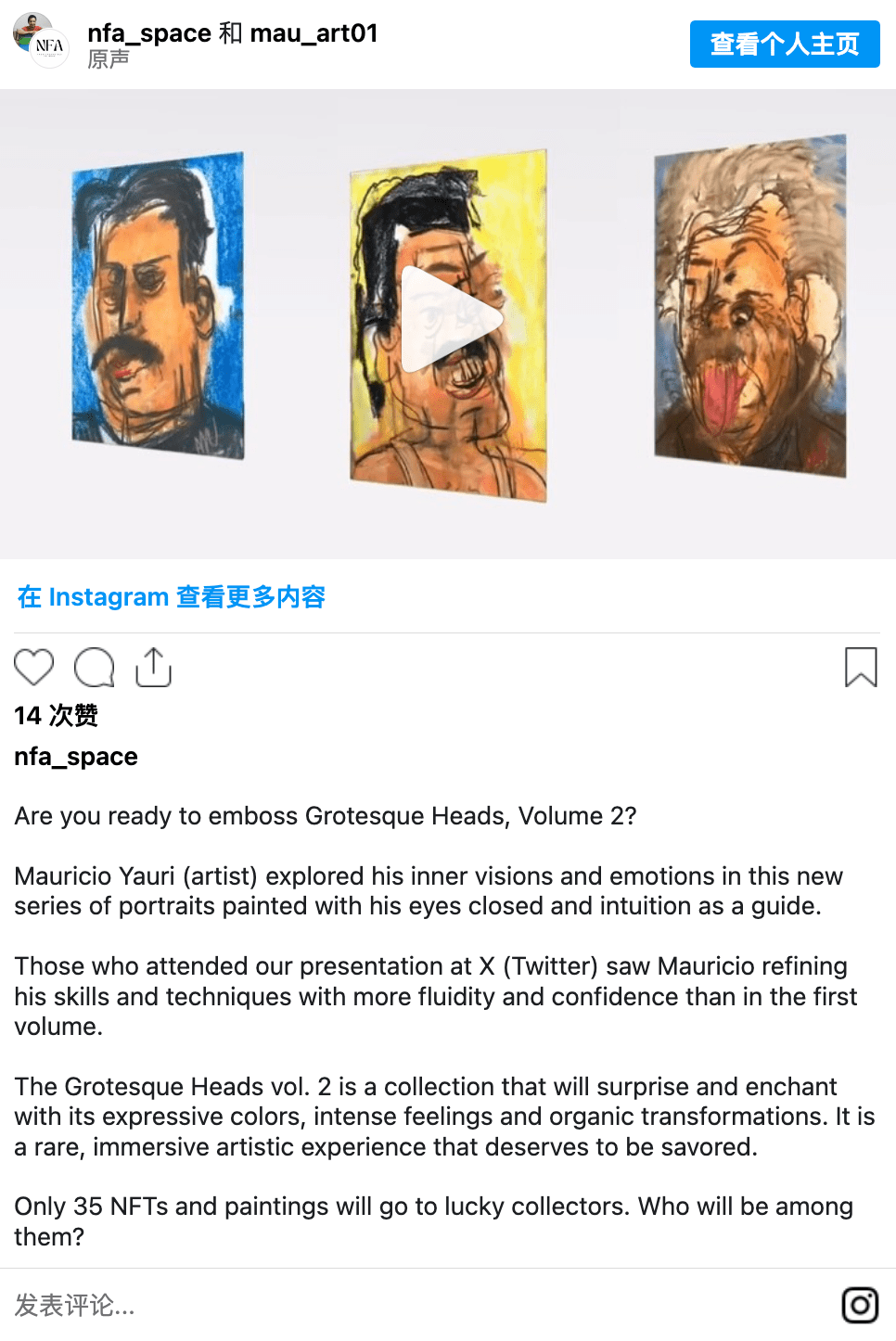Share the post using the share arrow icon
The height and width of the screenshot is (1341, 896).
point(153,666)
